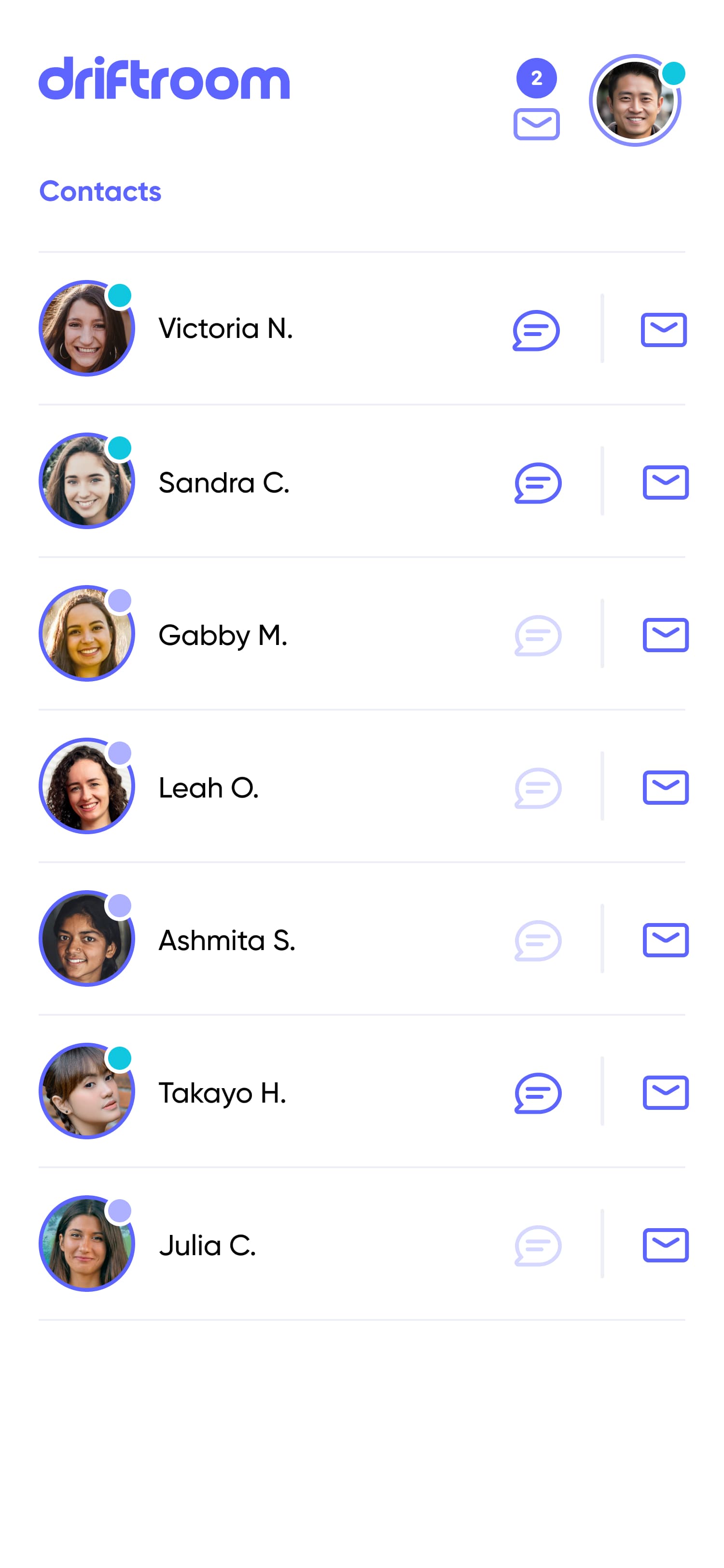
Task: Tap the mail icon for Gabby M.
Action: click(x=665, y=635)
